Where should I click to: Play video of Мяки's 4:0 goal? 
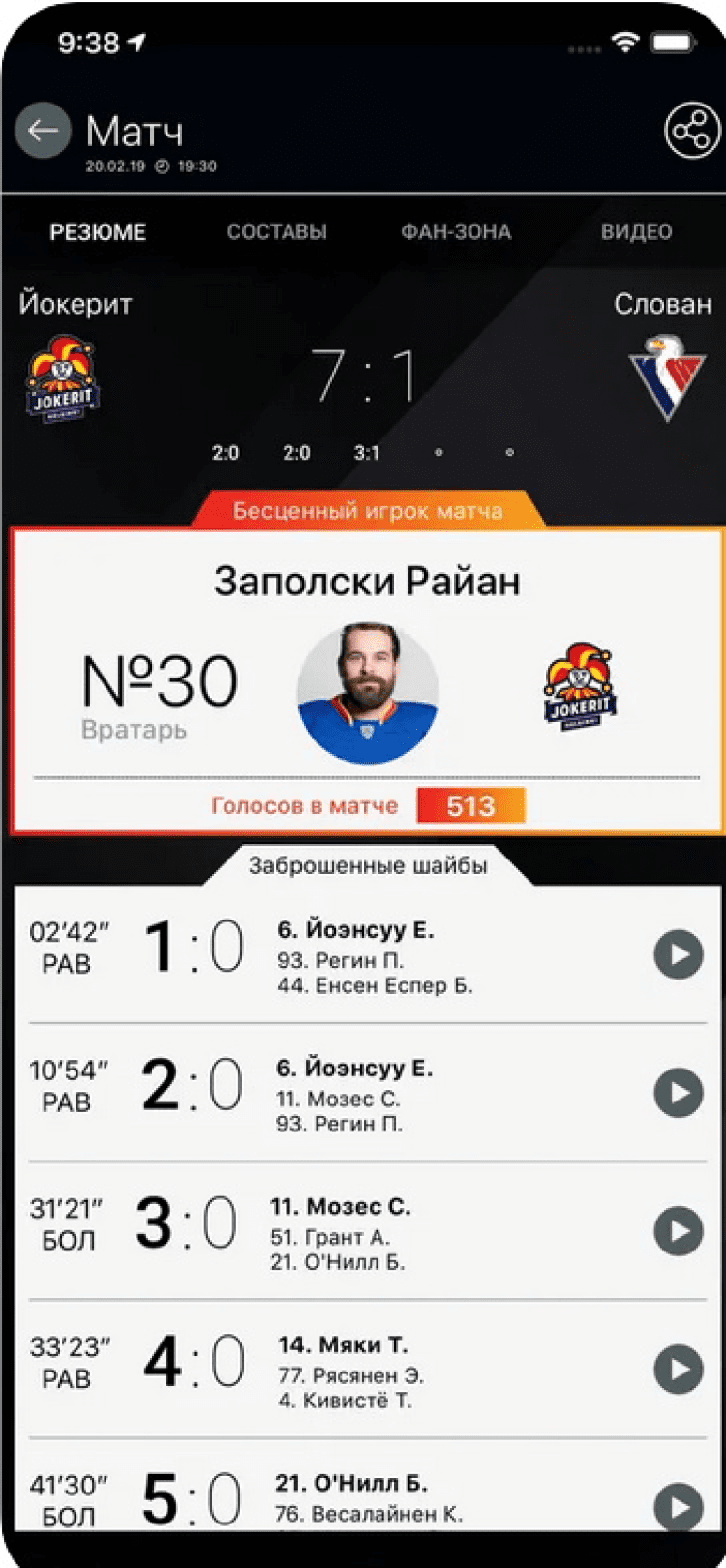[x=679, y=1370]
